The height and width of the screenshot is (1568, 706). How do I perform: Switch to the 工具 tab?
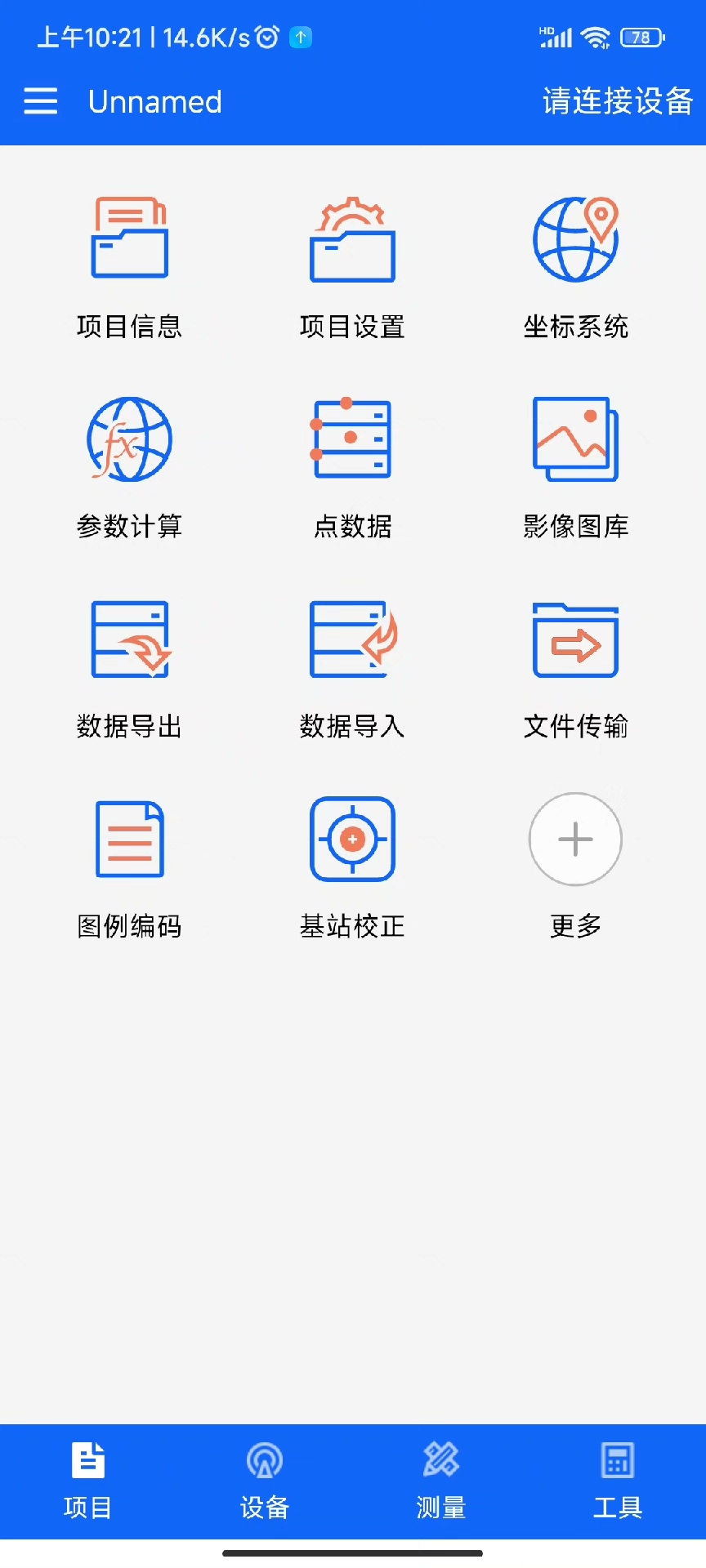618,1480
